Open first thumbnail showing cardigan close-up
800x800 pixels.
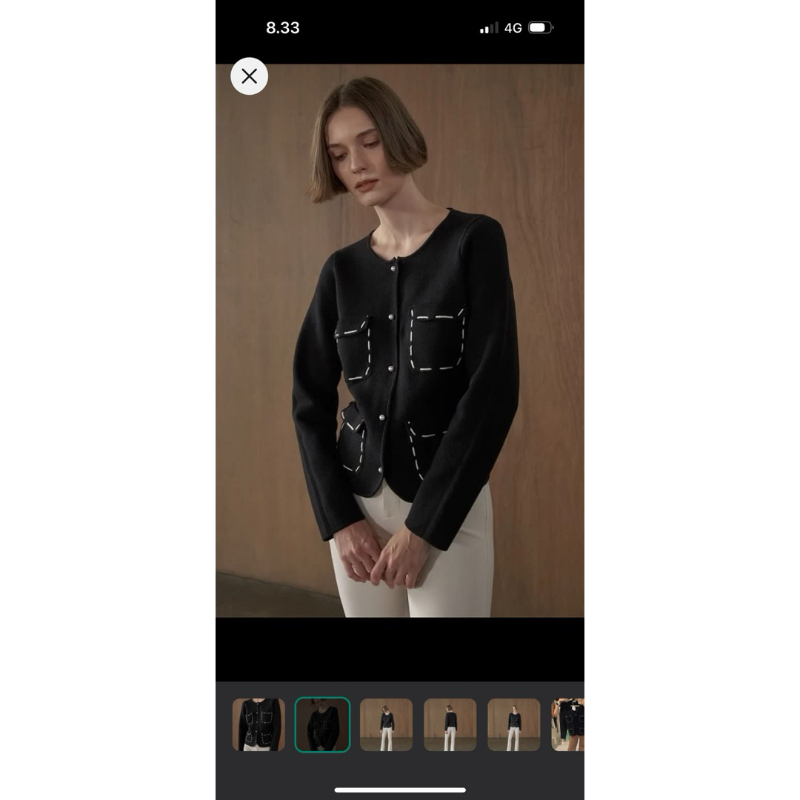click(258, 725)
